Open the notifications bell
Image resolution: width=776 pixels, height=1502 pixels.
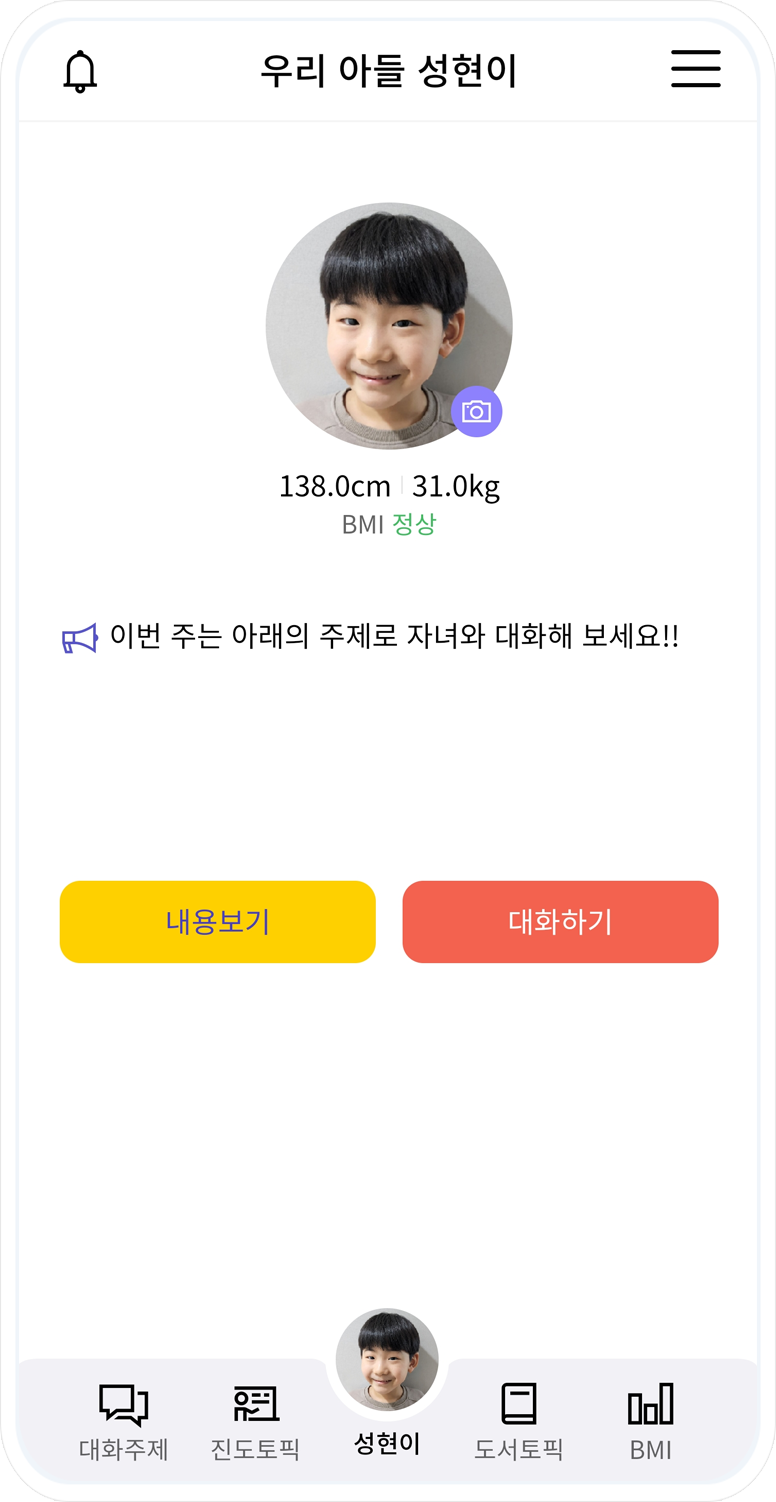point(80,72)
